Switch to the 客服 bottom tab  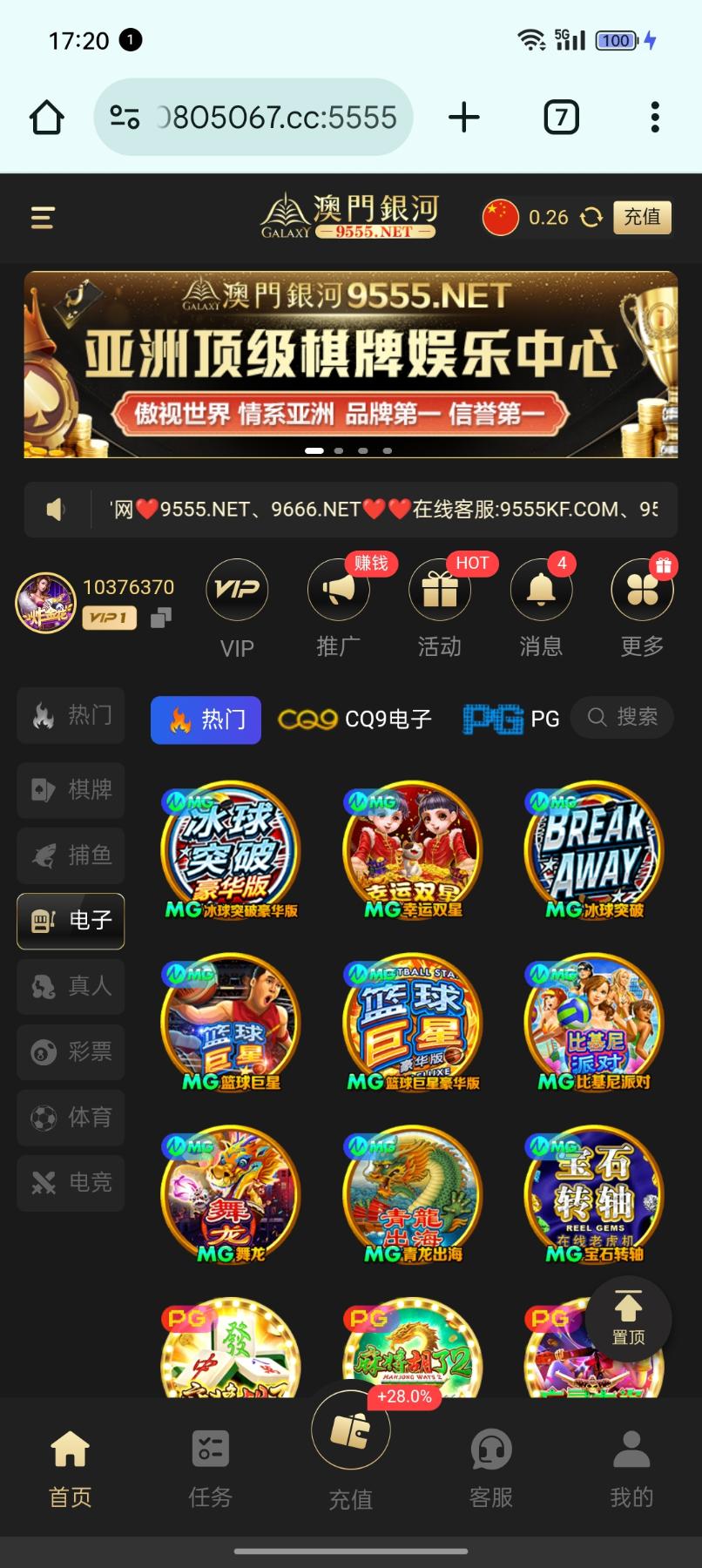[x=491, y=1466]
